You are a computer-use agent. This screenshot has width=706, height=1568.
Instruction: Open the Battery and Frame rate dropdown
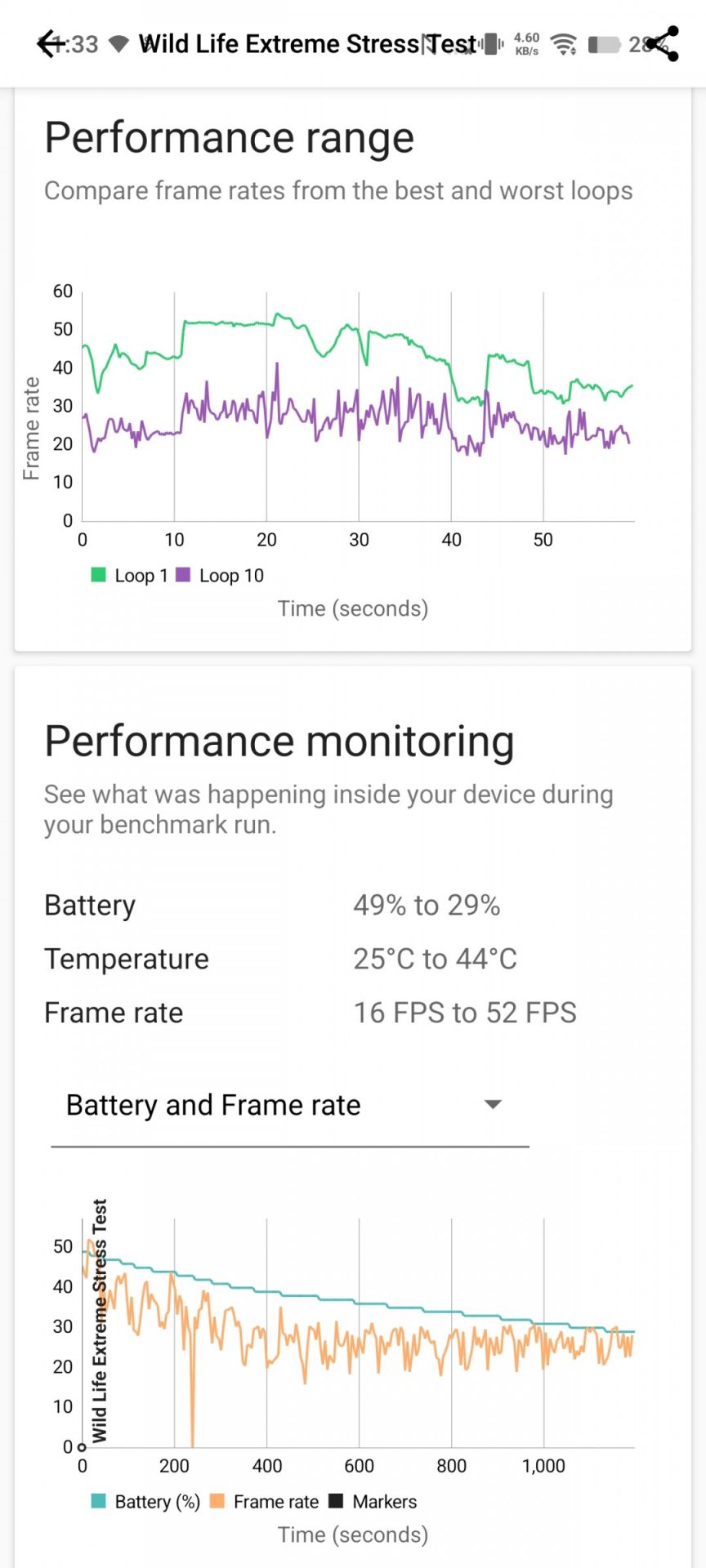click(289, 1105)
